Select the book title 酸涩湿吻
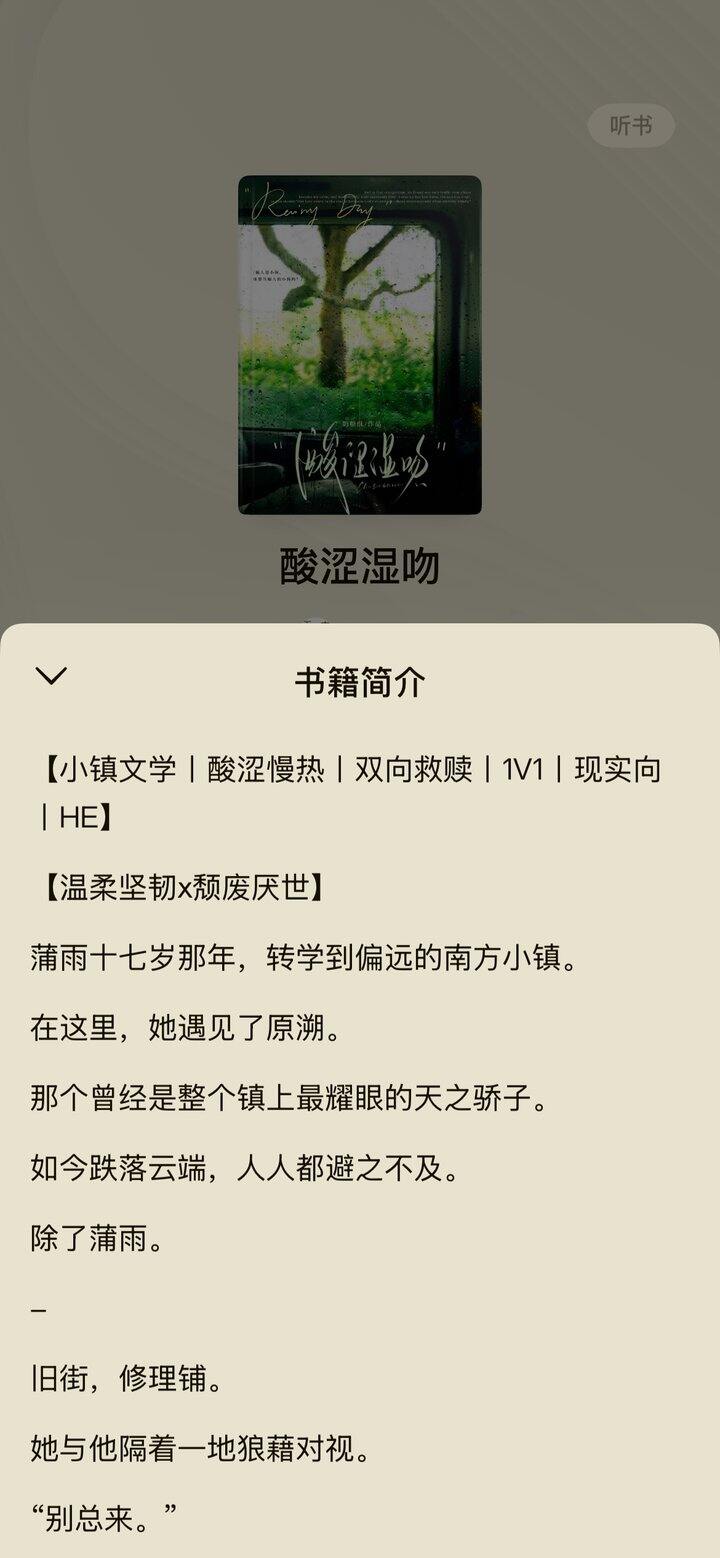The image size is (720, 1558). click(x=358, y=564)
